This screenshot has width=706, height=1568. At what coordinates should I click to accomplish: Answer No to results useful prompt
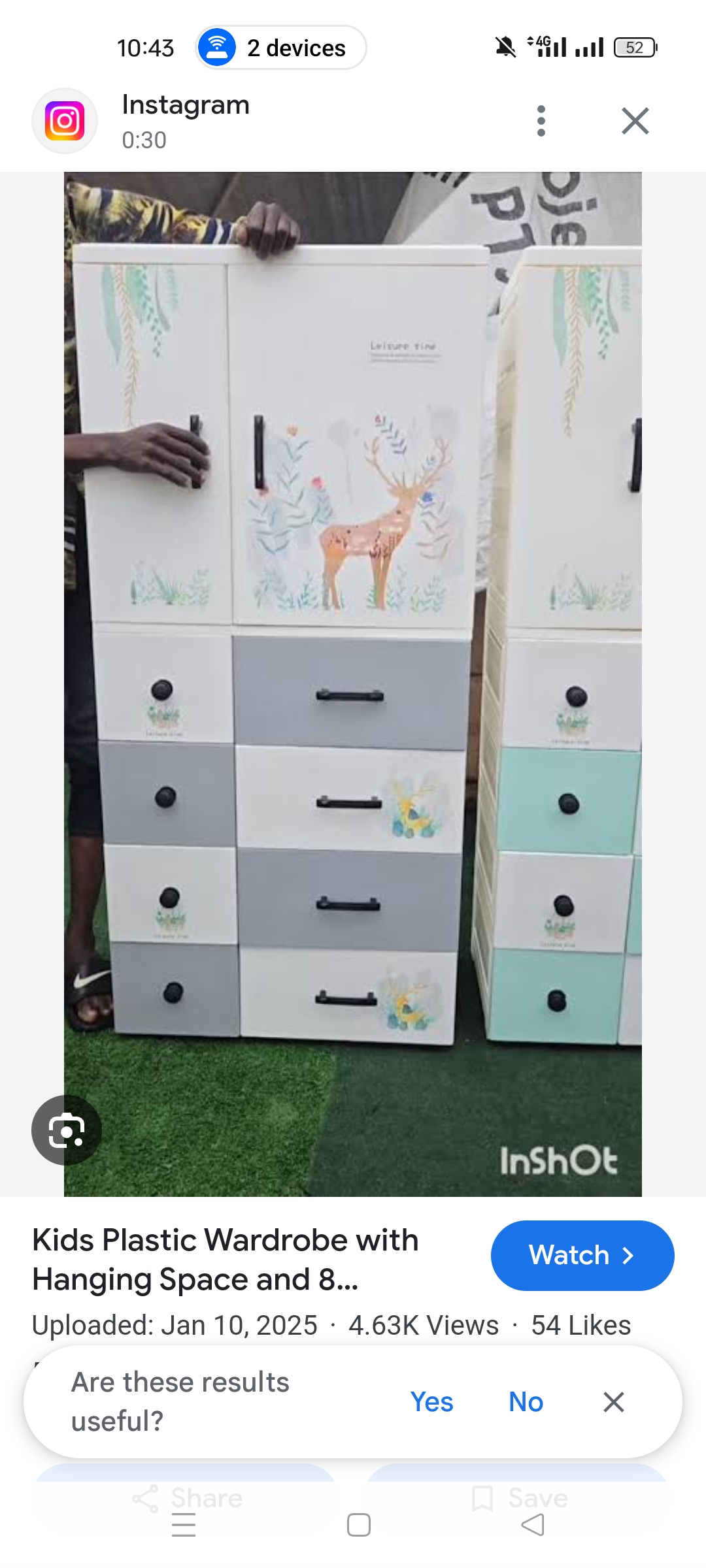[526, 1402]
